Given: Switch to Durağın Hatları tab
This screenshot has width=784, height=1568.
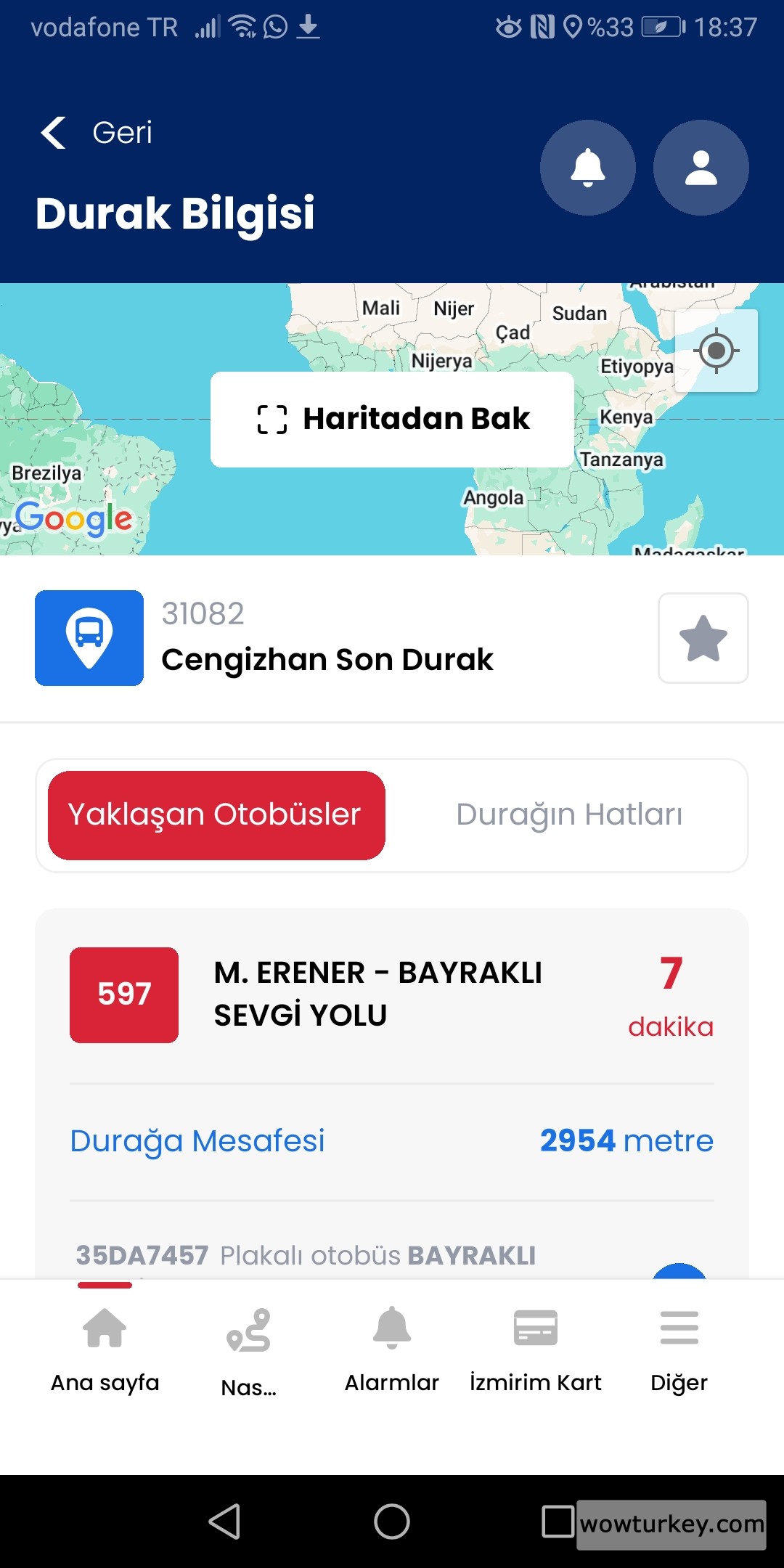Looking at the screenshot, I should (x=569, y=815).
